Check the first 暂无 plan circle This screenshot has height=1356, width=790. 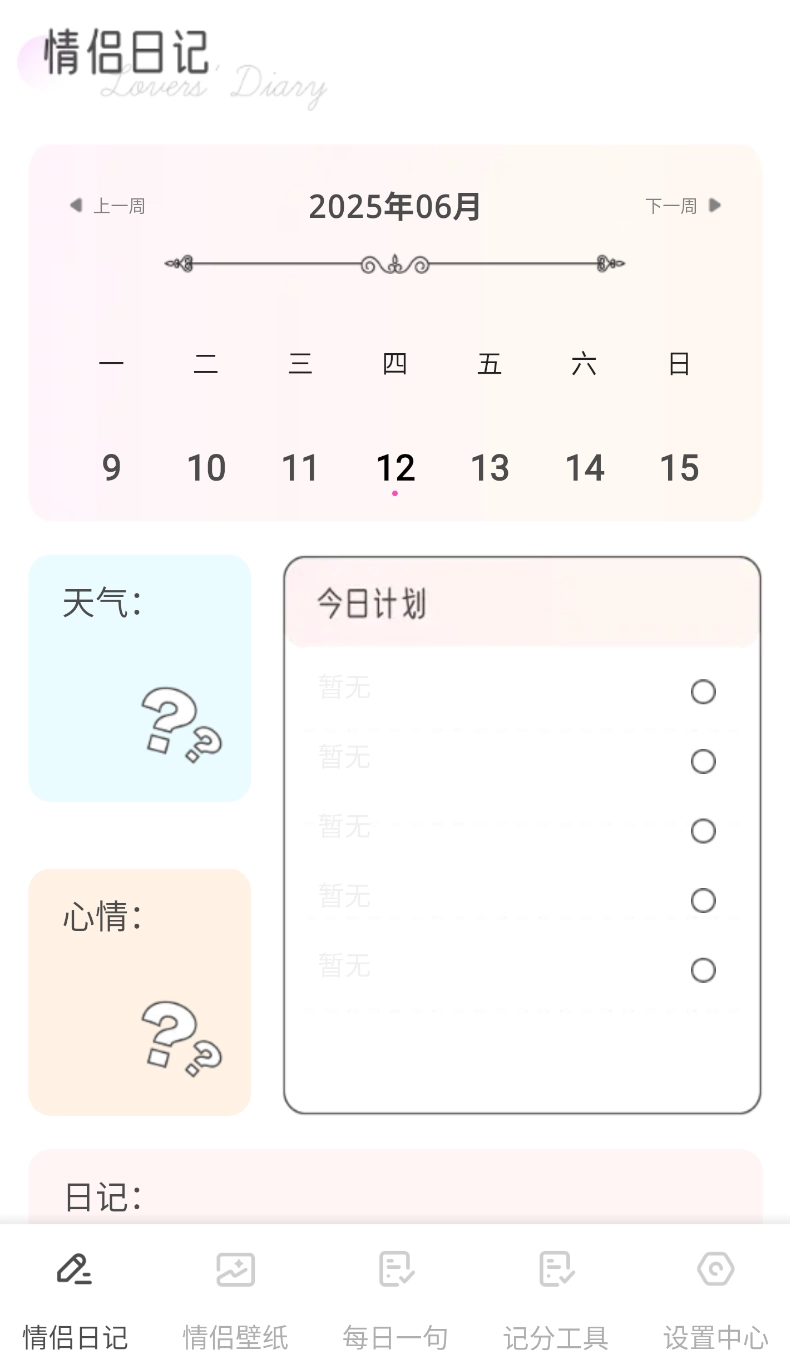(703, 691)
